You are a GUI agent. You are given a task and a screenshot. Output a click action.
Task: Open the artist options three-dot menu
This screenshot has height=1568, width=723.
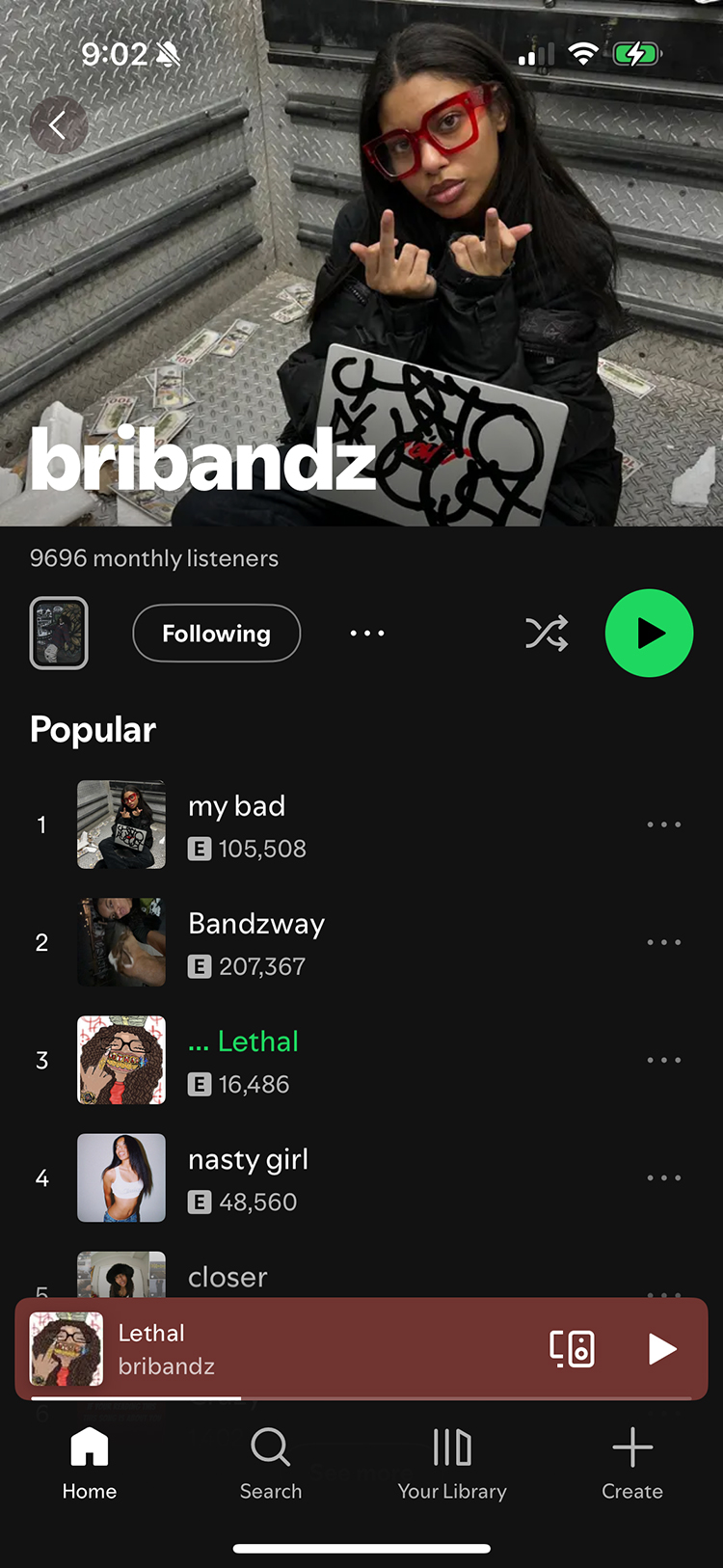point(366,634)
